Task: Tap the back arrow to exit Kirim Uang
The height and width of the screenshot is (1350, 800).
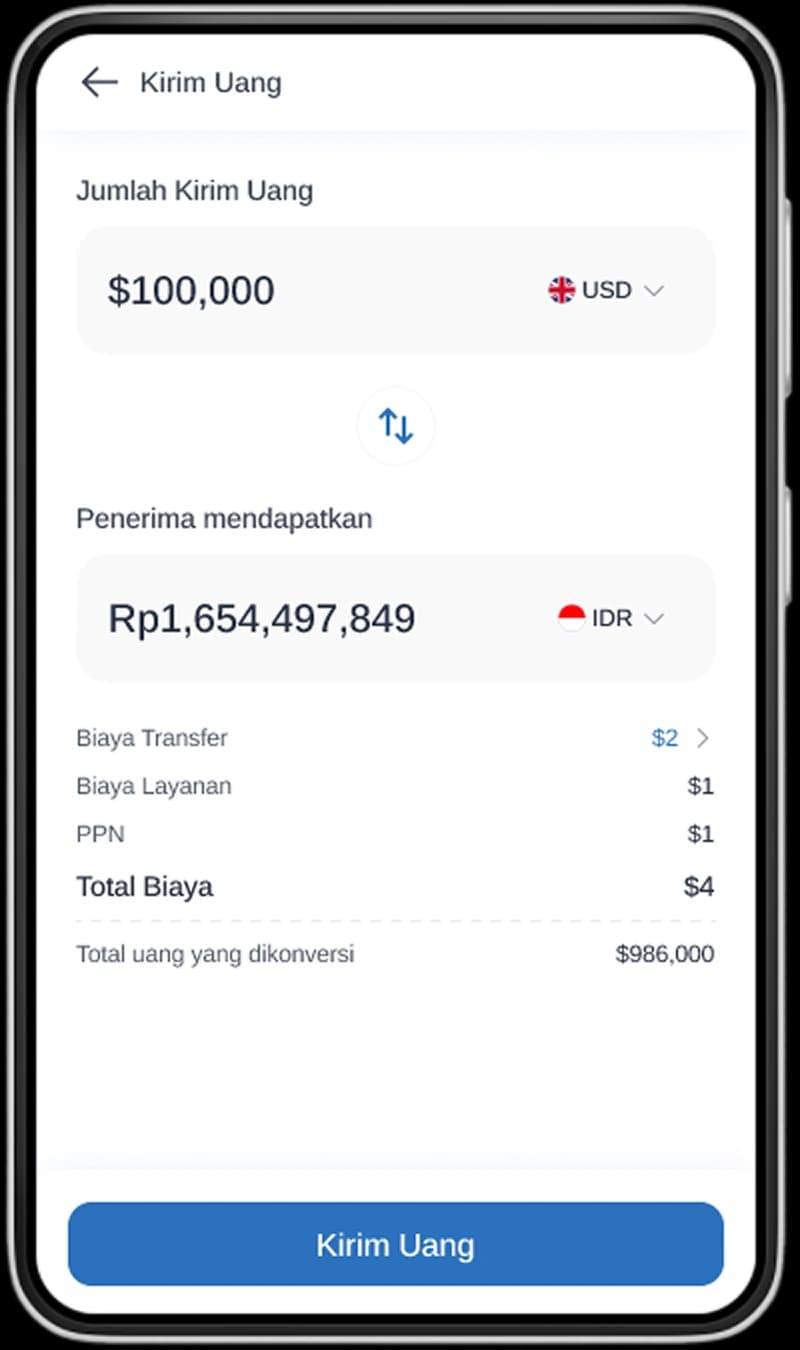Action: 98,83
